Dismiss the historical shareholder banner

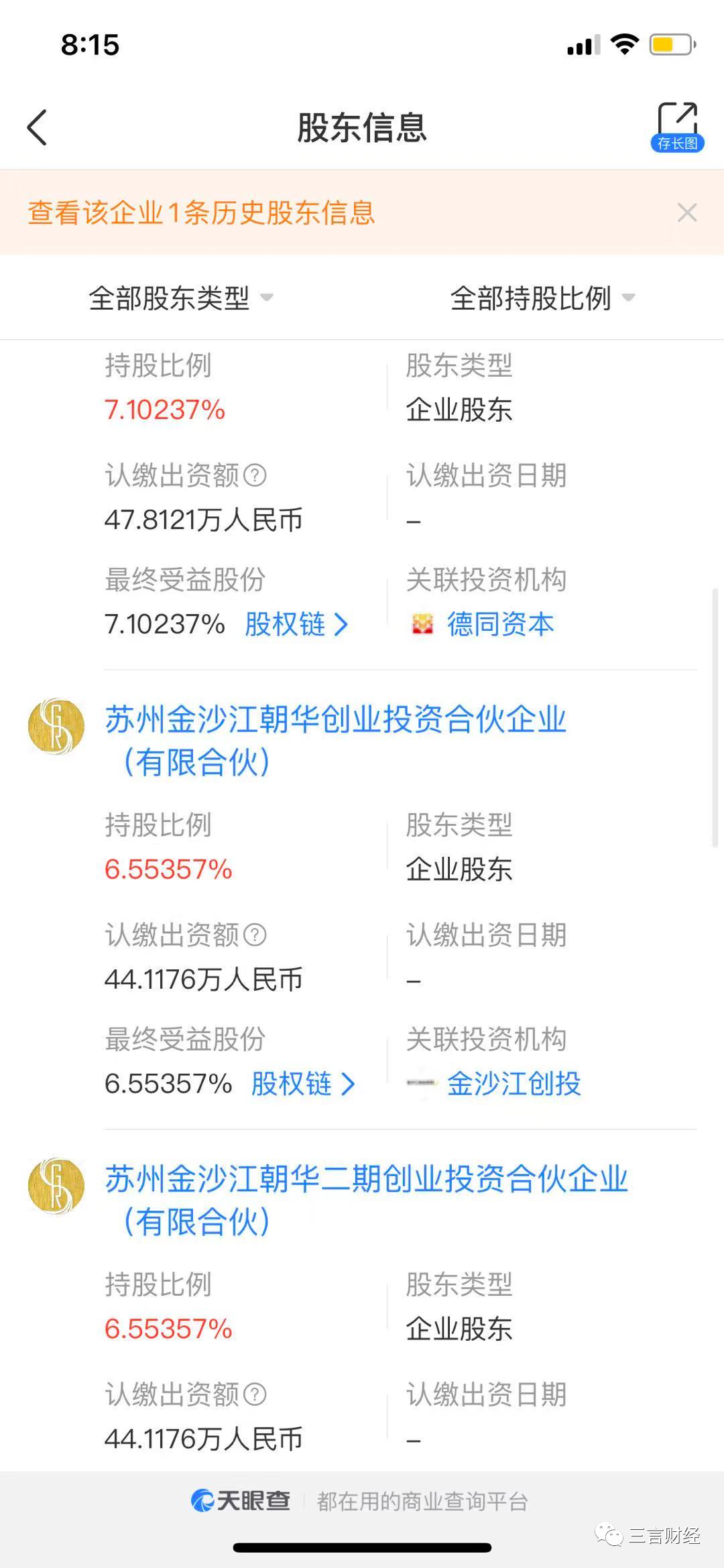coord(687,213)
